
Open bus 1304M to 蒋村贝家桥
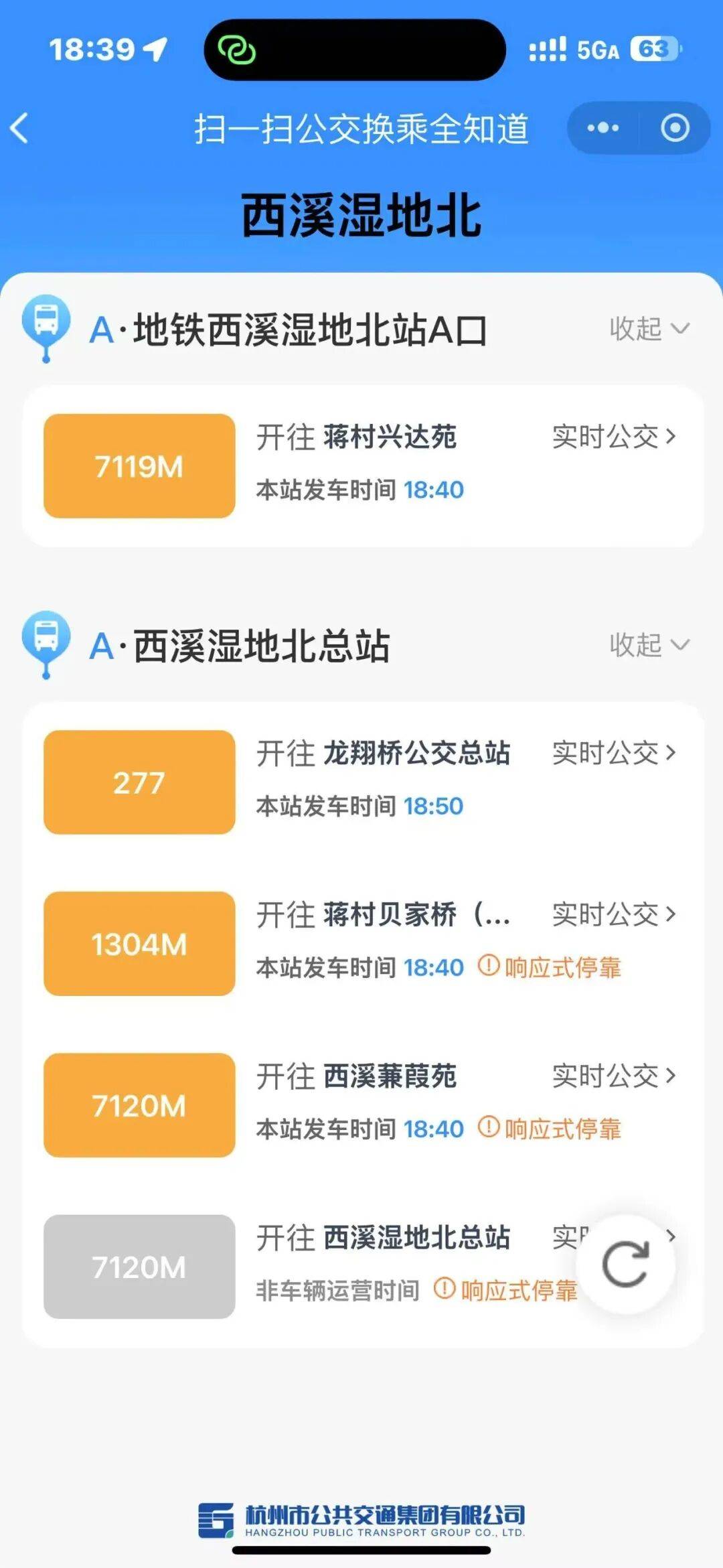(x=139, y=944)
